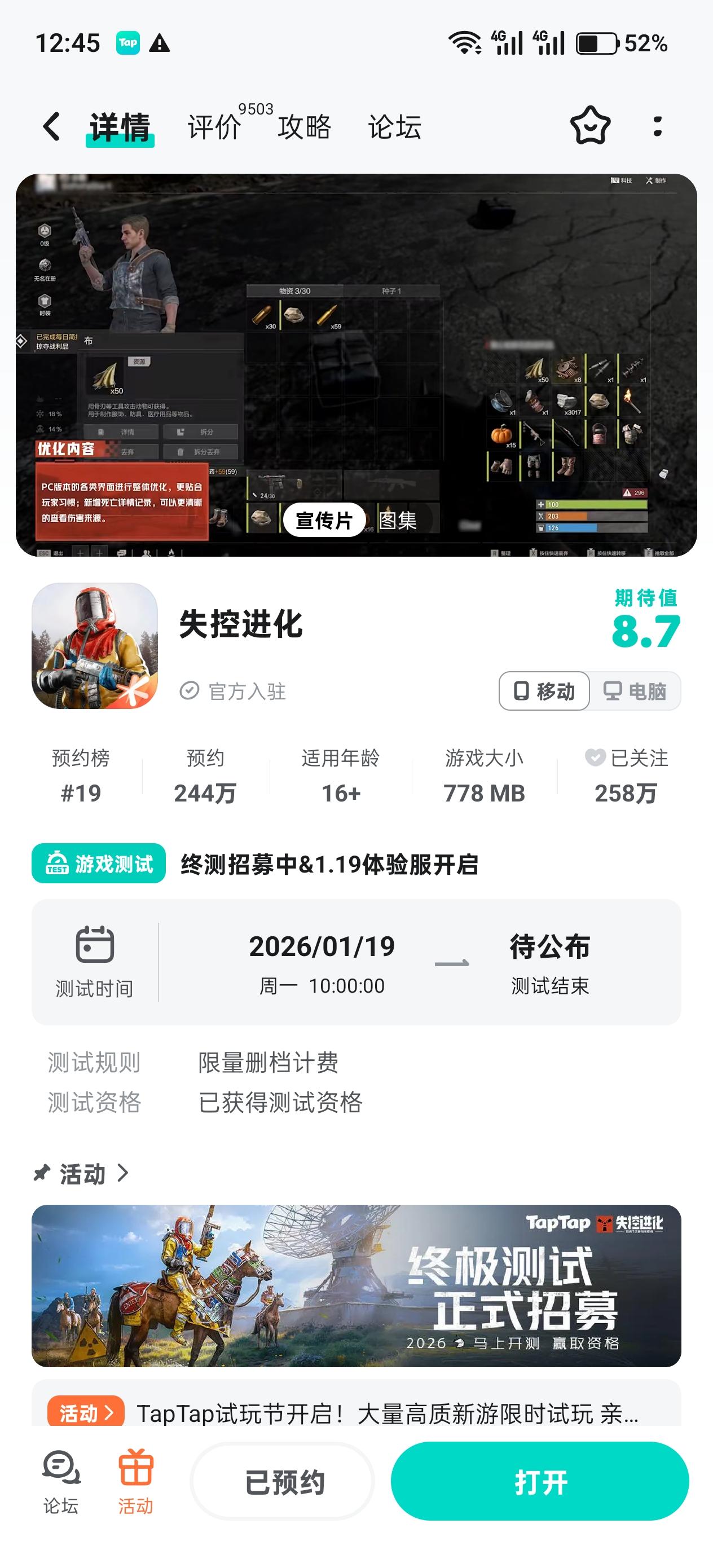This screenshot has height=1568, width=713.
Task: Select the 移动 platform option
Action: click(x=544, y=691)
